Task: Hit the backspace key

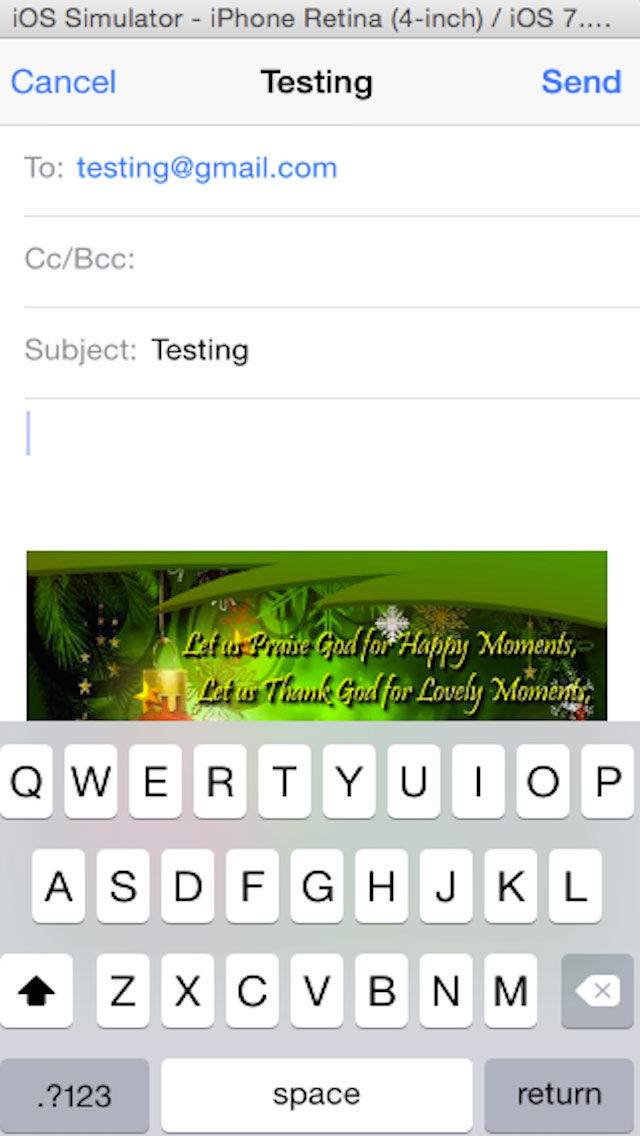Action: click(598, 990)
